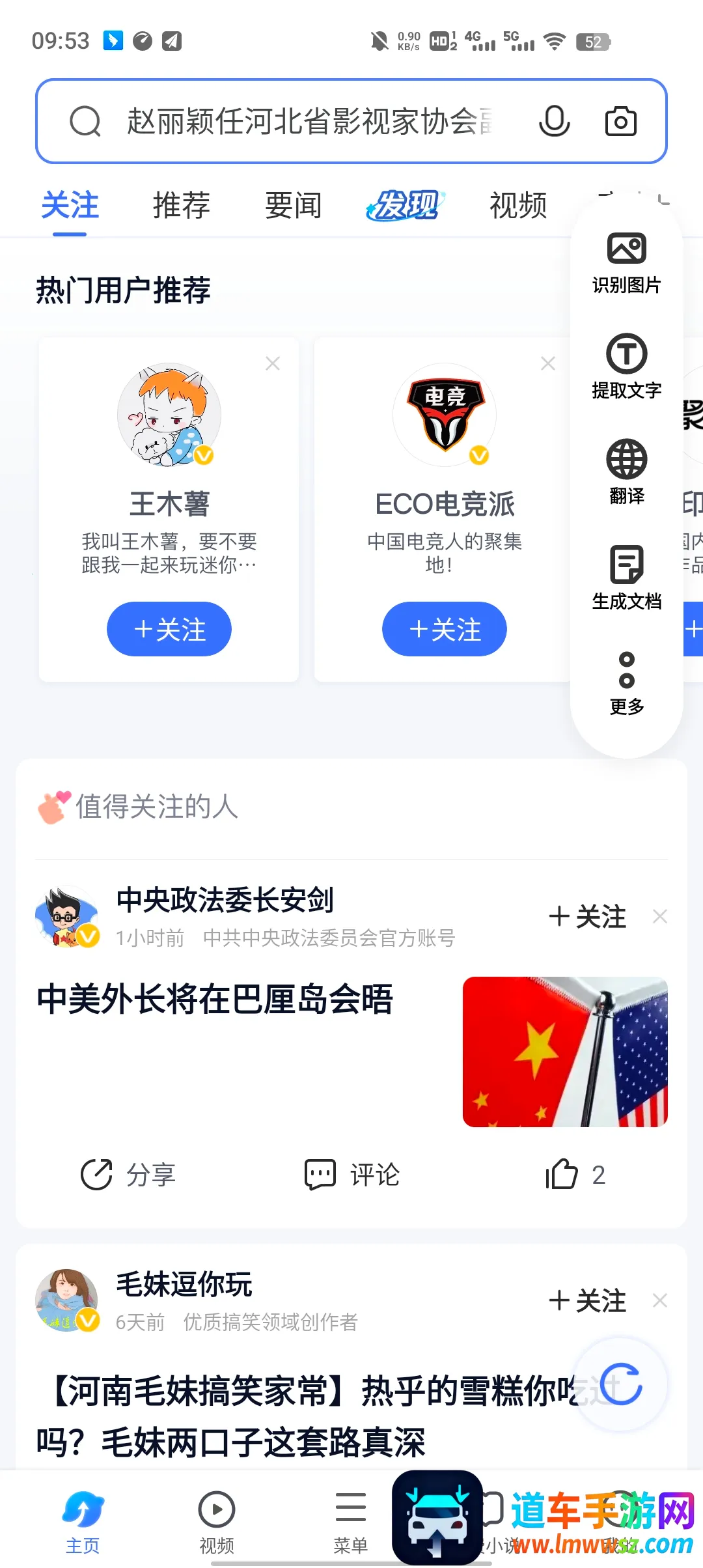Start voice search with the microphone icon
The image size is (703, 1568).
(554, 121)
